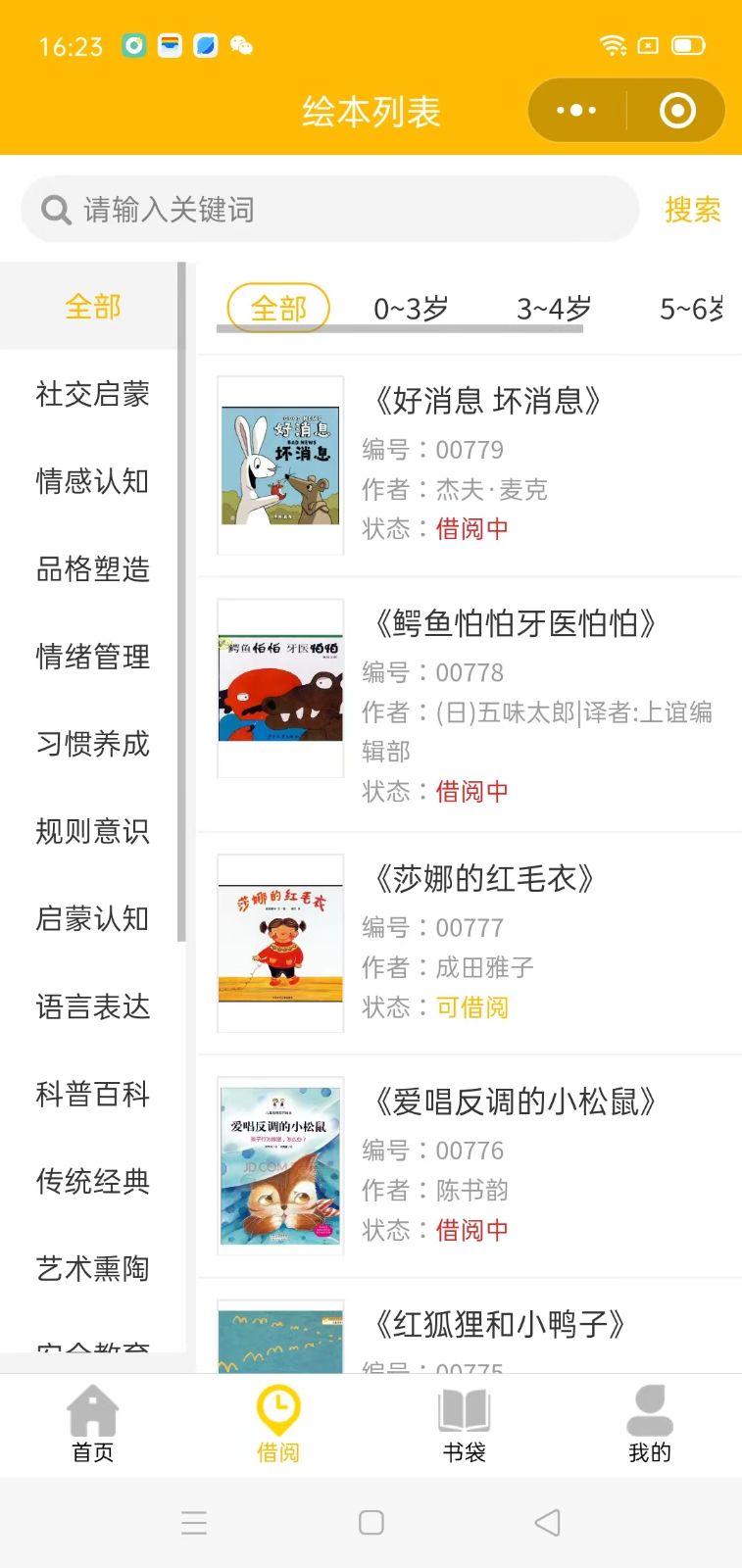Open the mini program more options menu
The image size is (742, 1568).
coord(576,111)
